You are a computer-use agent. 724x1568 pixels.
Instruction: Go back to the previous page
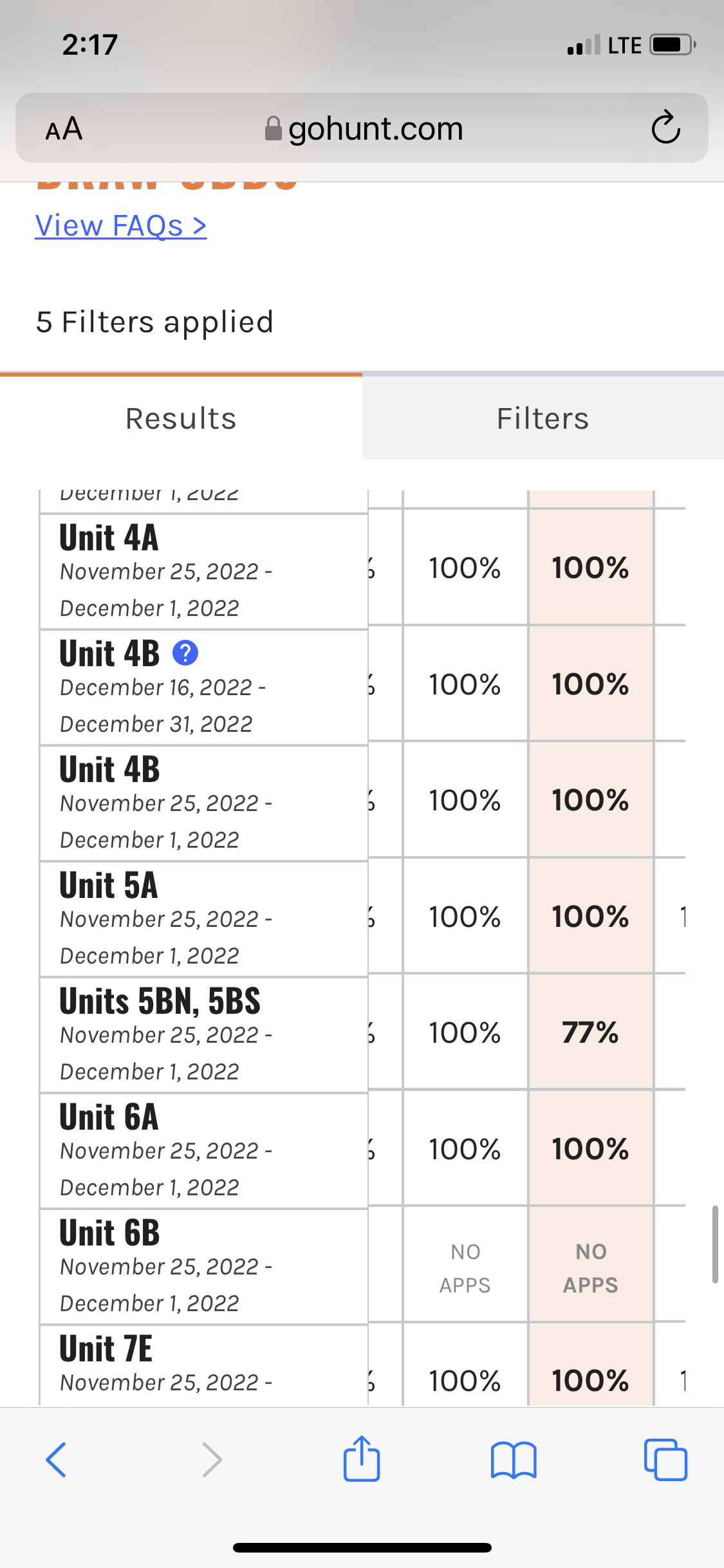tap(56, 1460)
